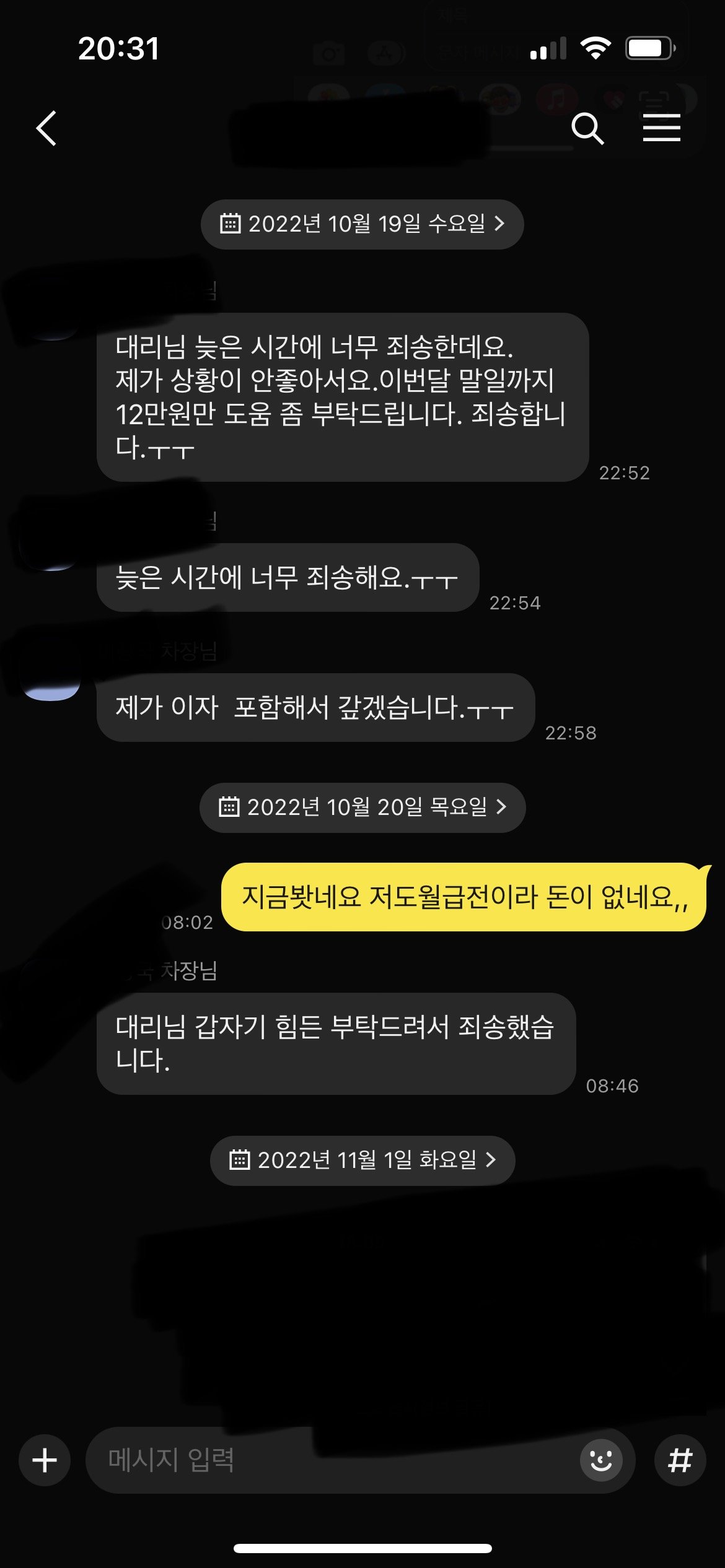Open the chat room hamburger menu
This screenshot has width=725, height=1568.
point(661,128)
